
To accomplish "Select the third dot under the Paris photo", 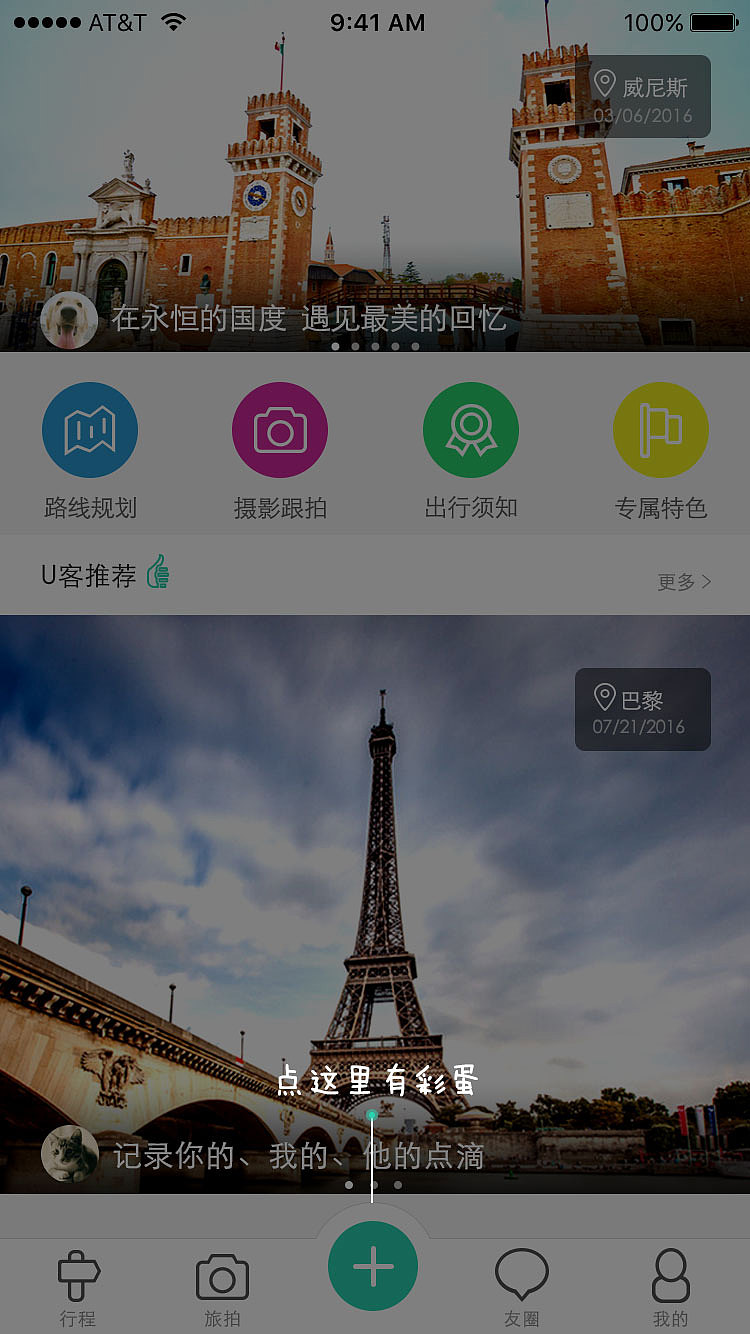I will [x=397, y=1184].
